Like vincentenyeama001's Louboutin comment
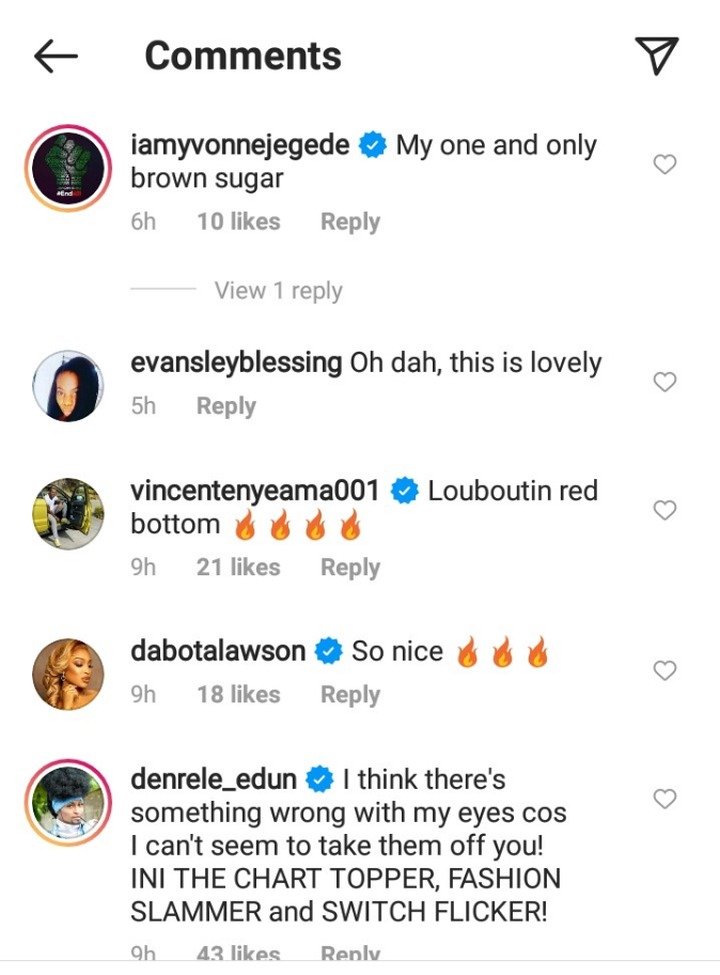Image resolution: width=720 pixels, height=975 pixels. click(665, 510)
